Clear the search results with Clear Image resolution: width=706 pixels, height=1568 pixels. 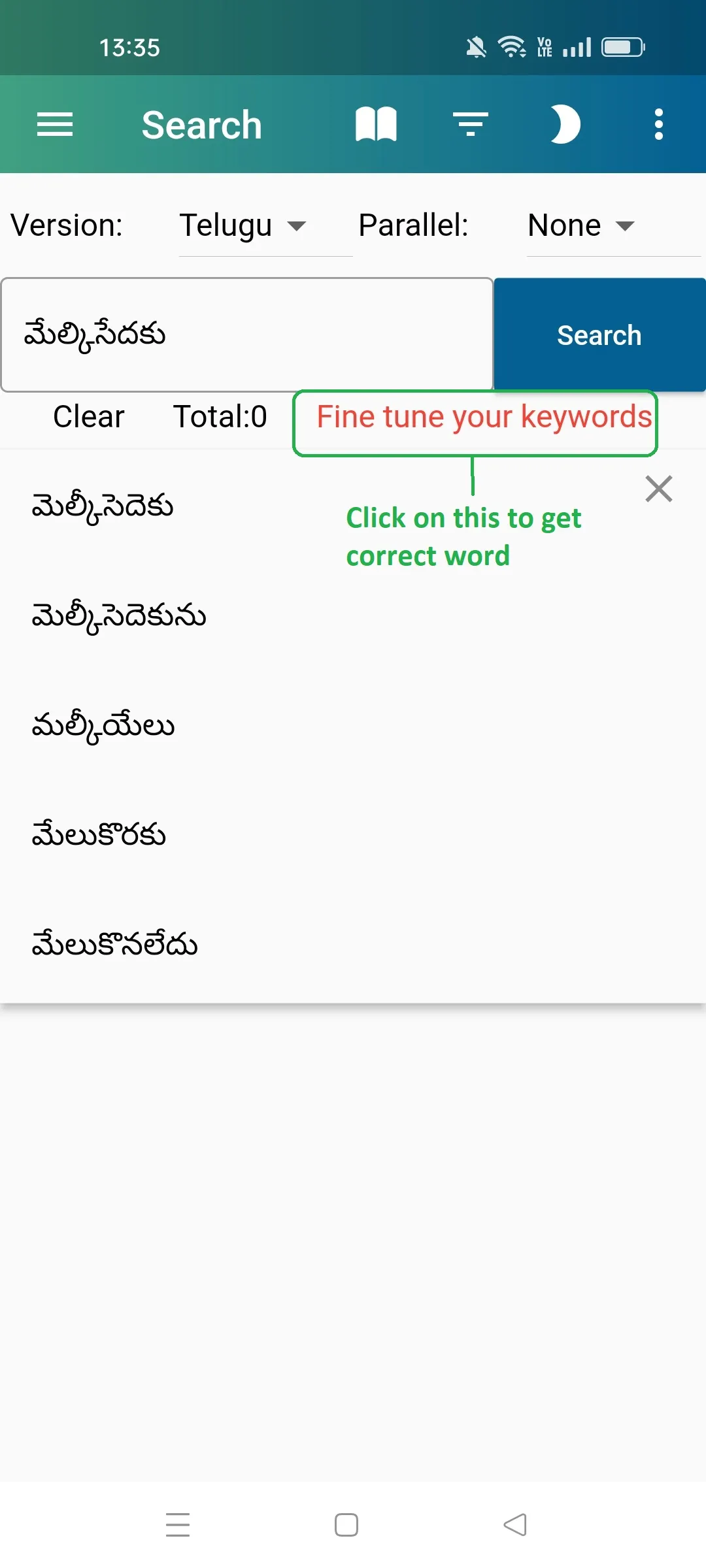click(x=88, y=416)
